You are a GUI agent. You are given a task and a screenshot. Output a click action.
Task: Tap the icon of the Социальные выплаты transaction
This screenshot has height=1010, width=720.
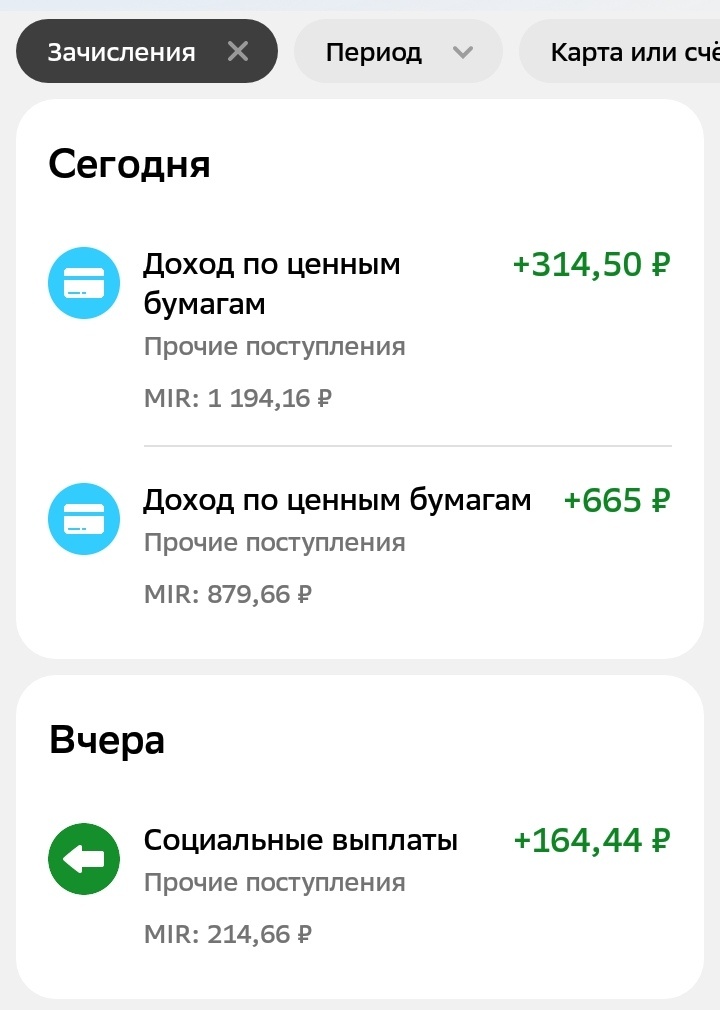click(84, 858)
